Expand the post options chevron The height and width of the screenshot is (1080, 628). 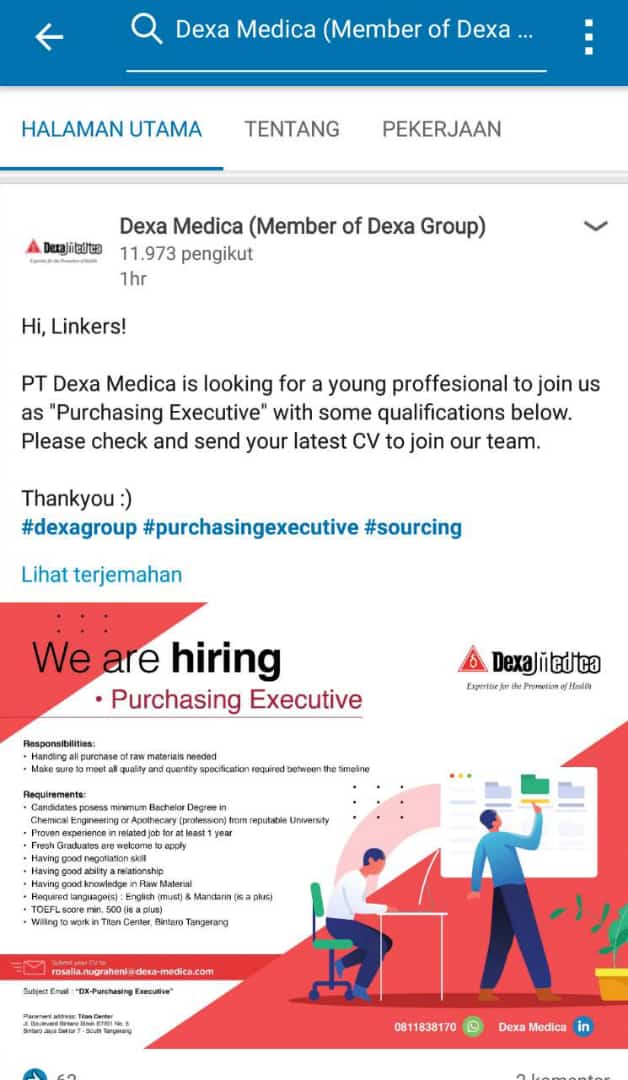595,227
